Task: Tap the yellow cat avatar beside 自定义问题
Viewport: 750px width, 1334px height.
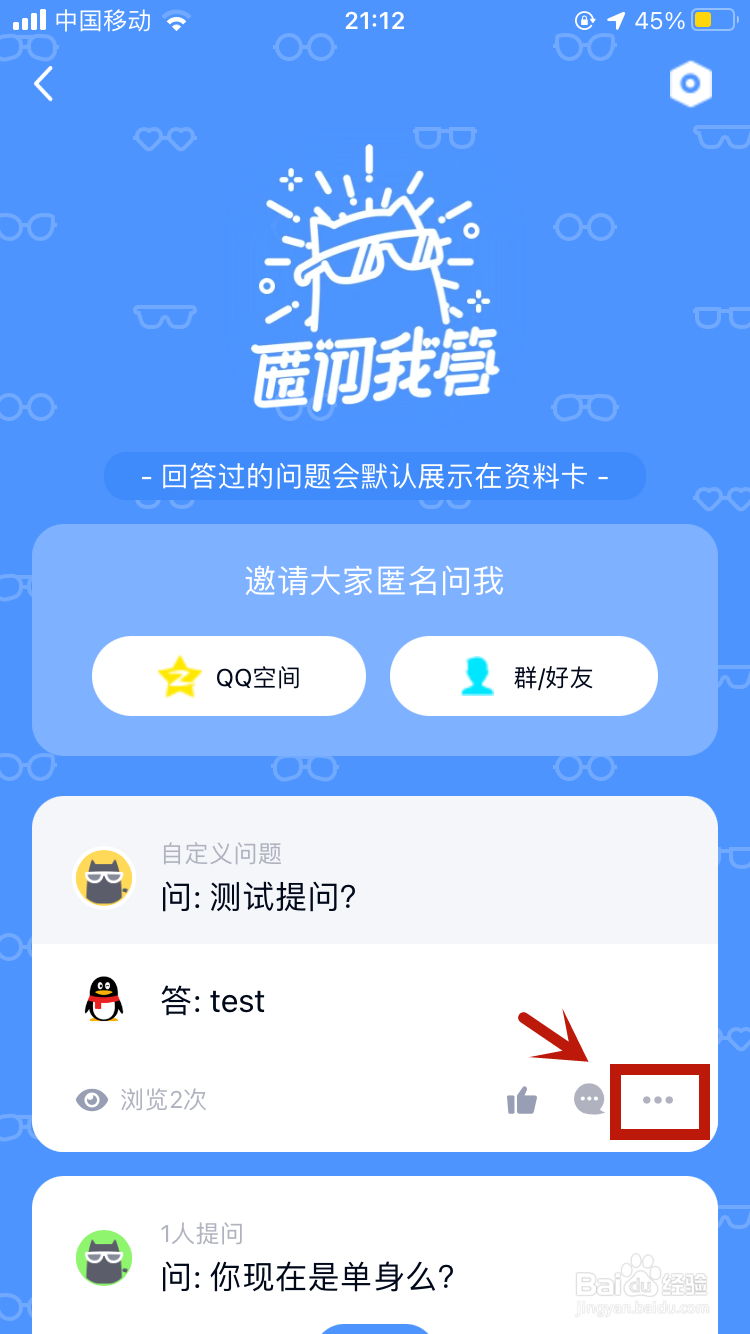Action: [105, 877]
